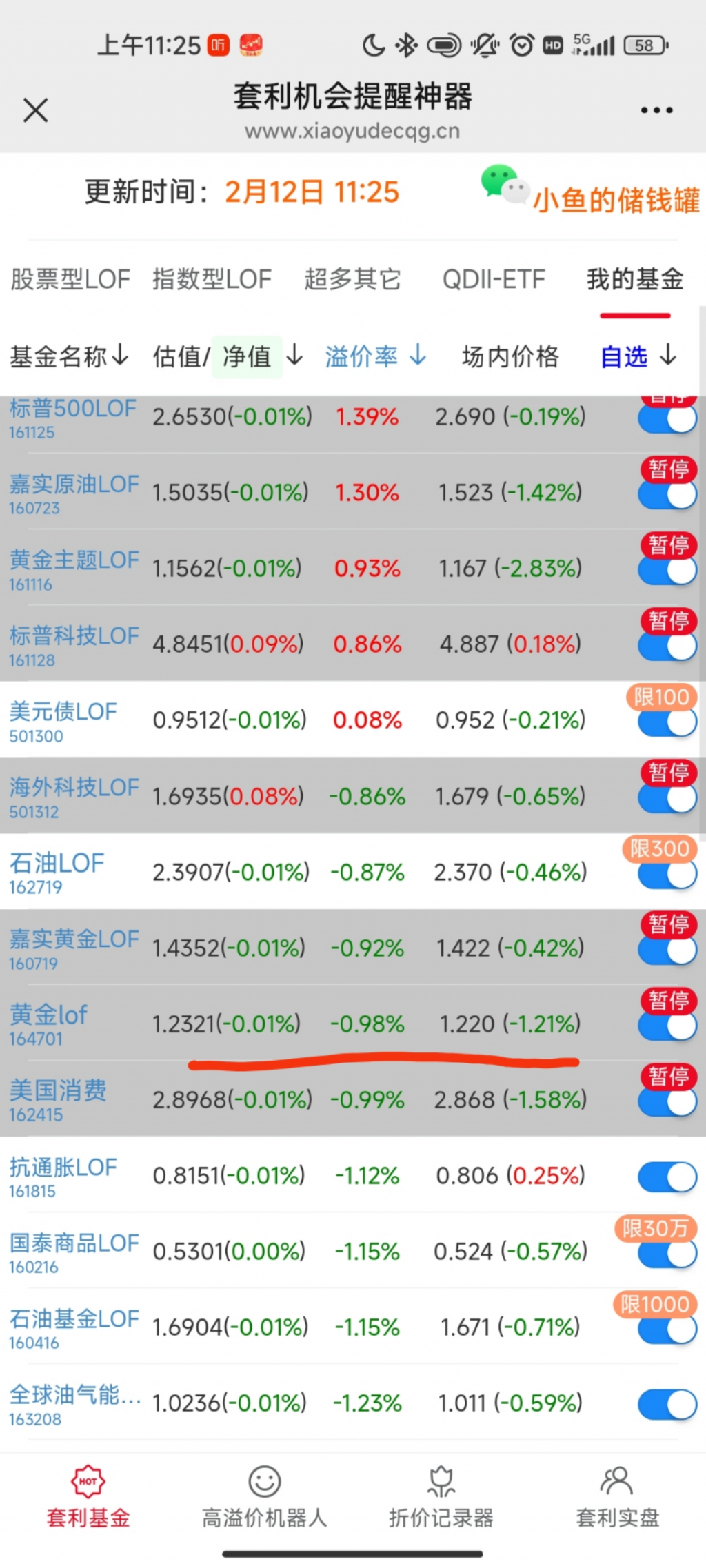Screen dimensions: 706x1568
Task: Turn off the 自选 switch for 抗通胀LOF
Action: [x=667, y=1177]
